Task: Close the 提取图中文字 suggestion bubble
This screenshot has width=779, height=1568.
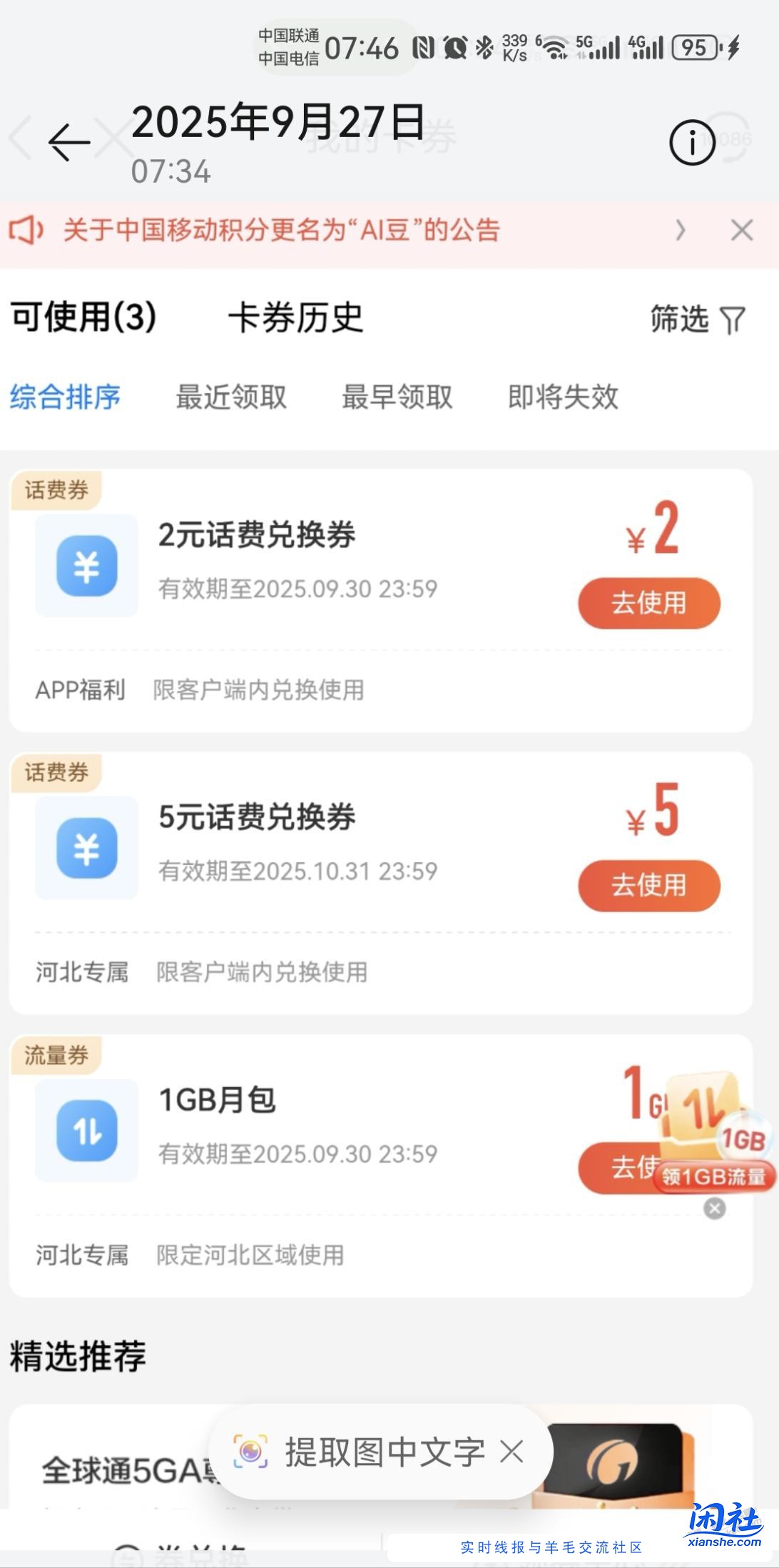Action: tap(511, 1450)
